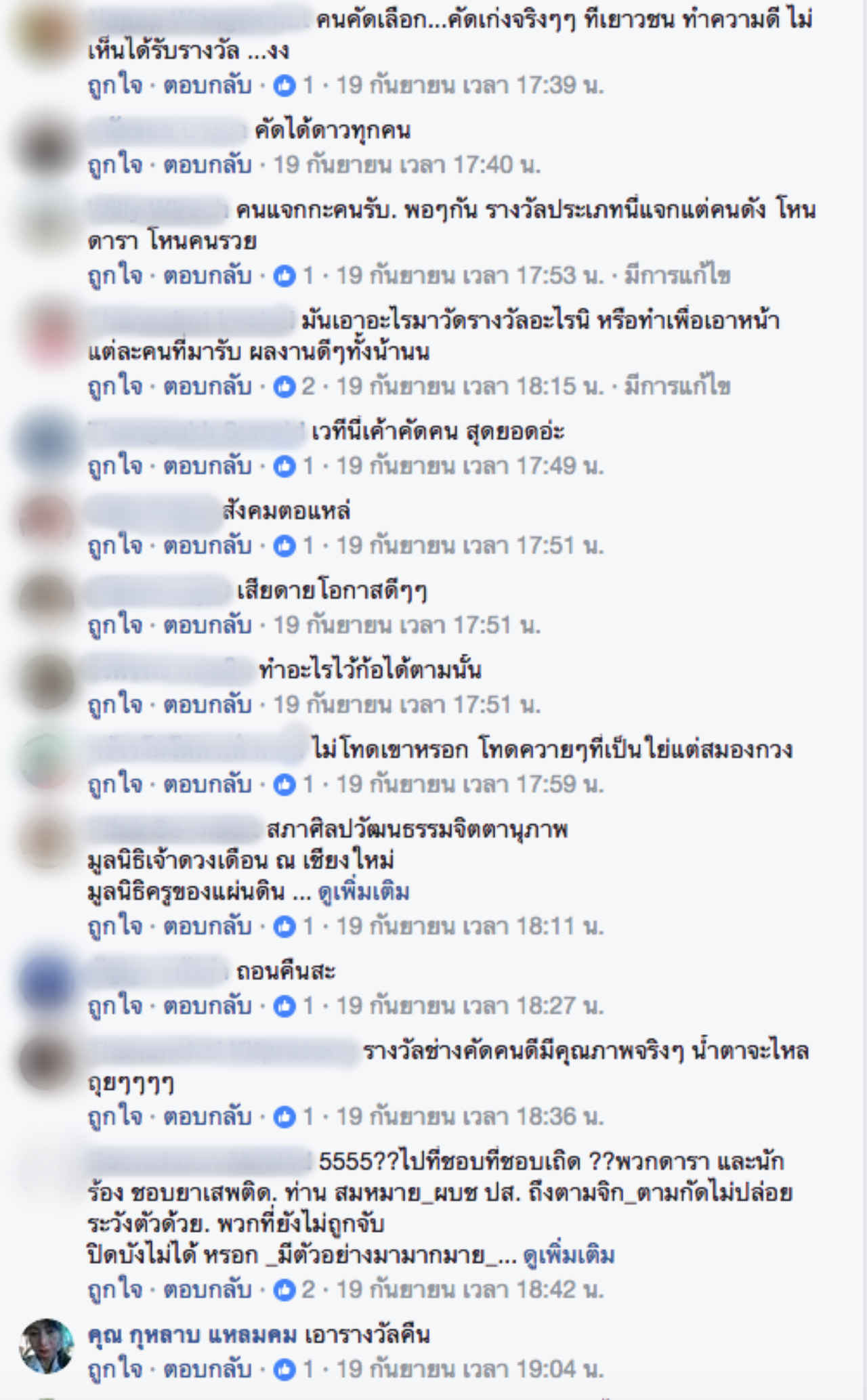Like the comment starting "รางวัลช่างคัดคนดี"
Viewport: 867px width, 1400px height.
point(115,1117)
